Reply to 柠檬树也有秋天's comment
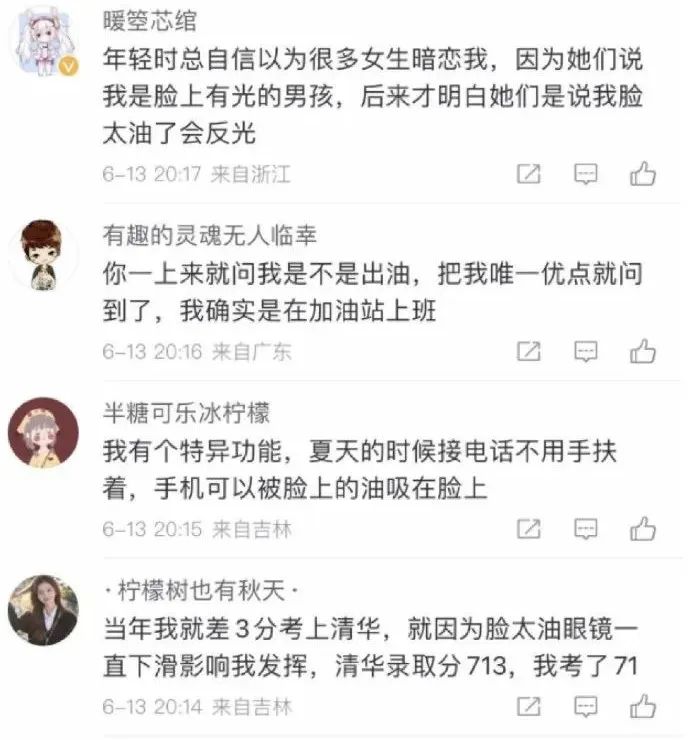 click(586, 707)
